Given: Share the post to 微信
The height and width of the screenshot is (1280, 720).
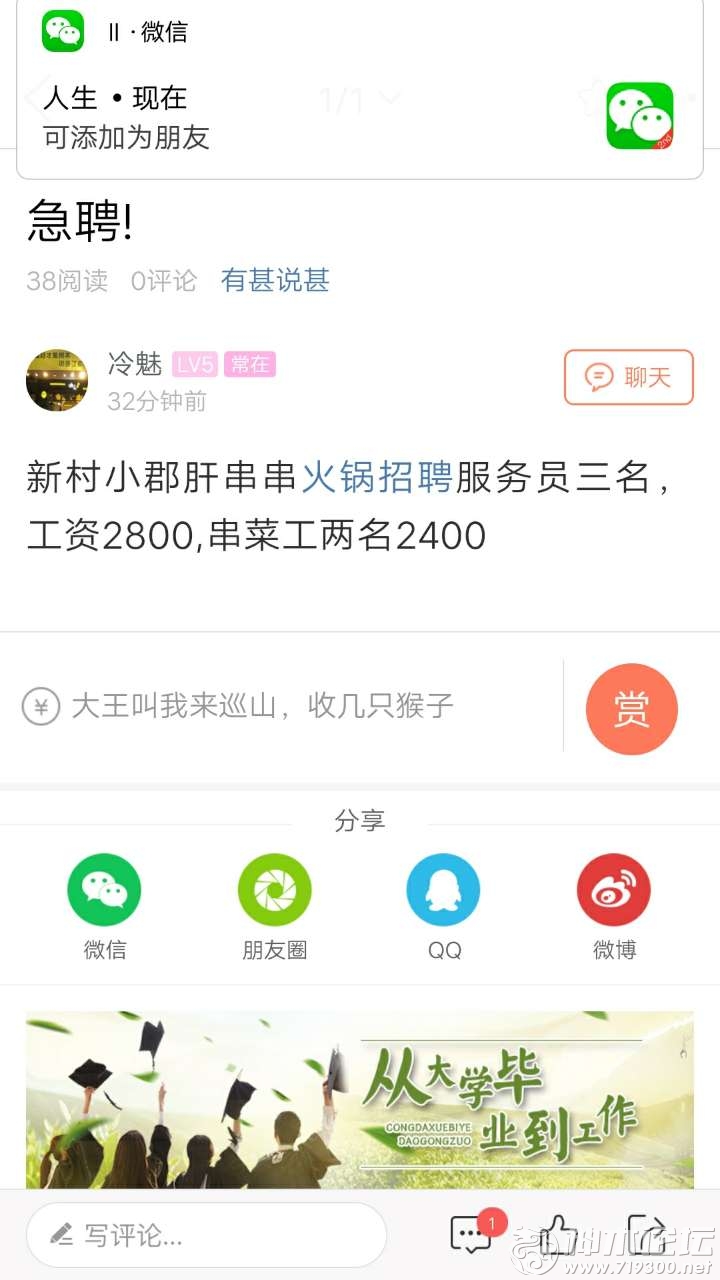Looking at the screenshot, I should (x=104, y=890).
